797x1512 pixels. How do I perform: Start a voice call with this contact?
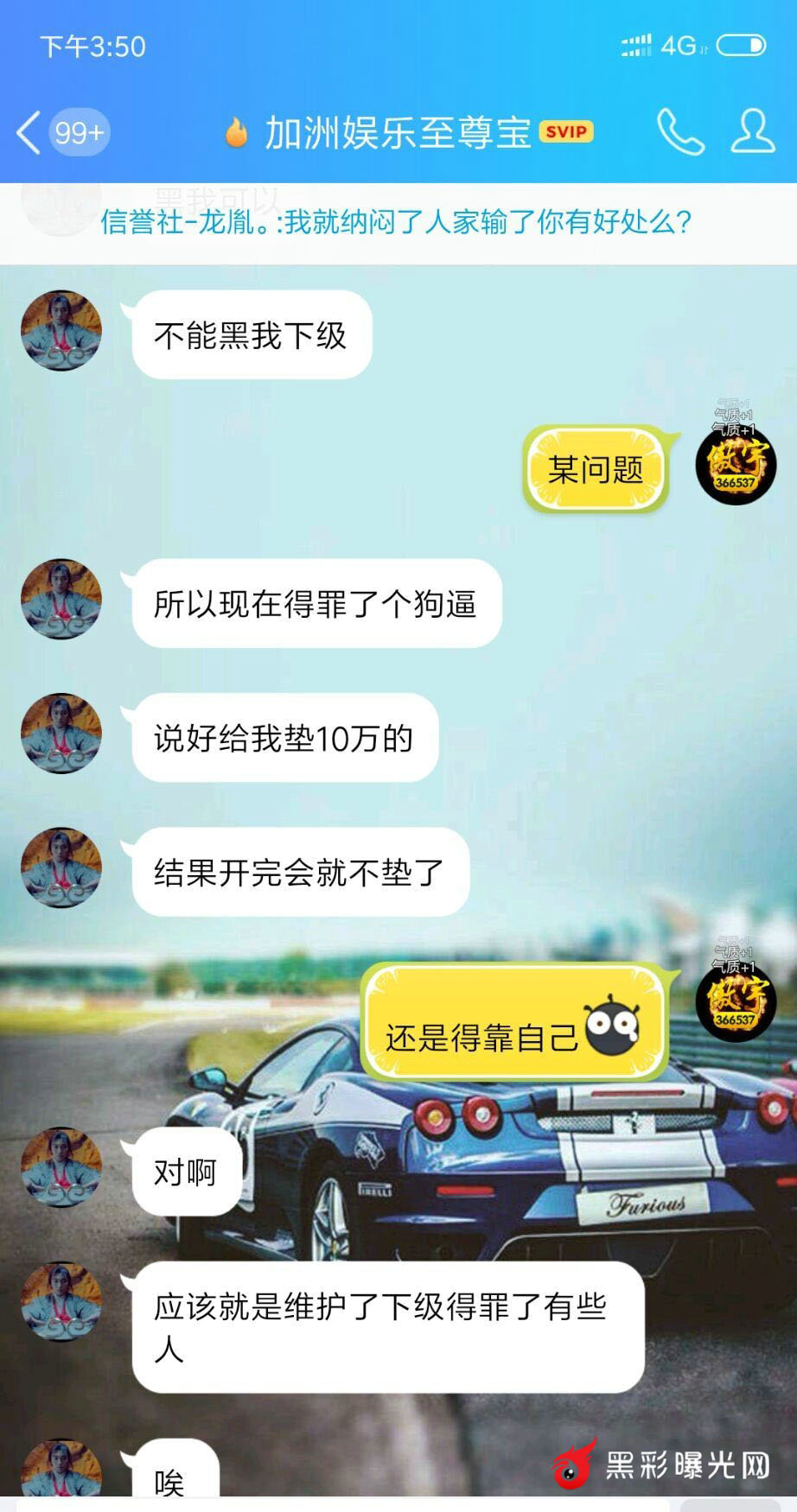pyautogui.click(x=680, y=132)
